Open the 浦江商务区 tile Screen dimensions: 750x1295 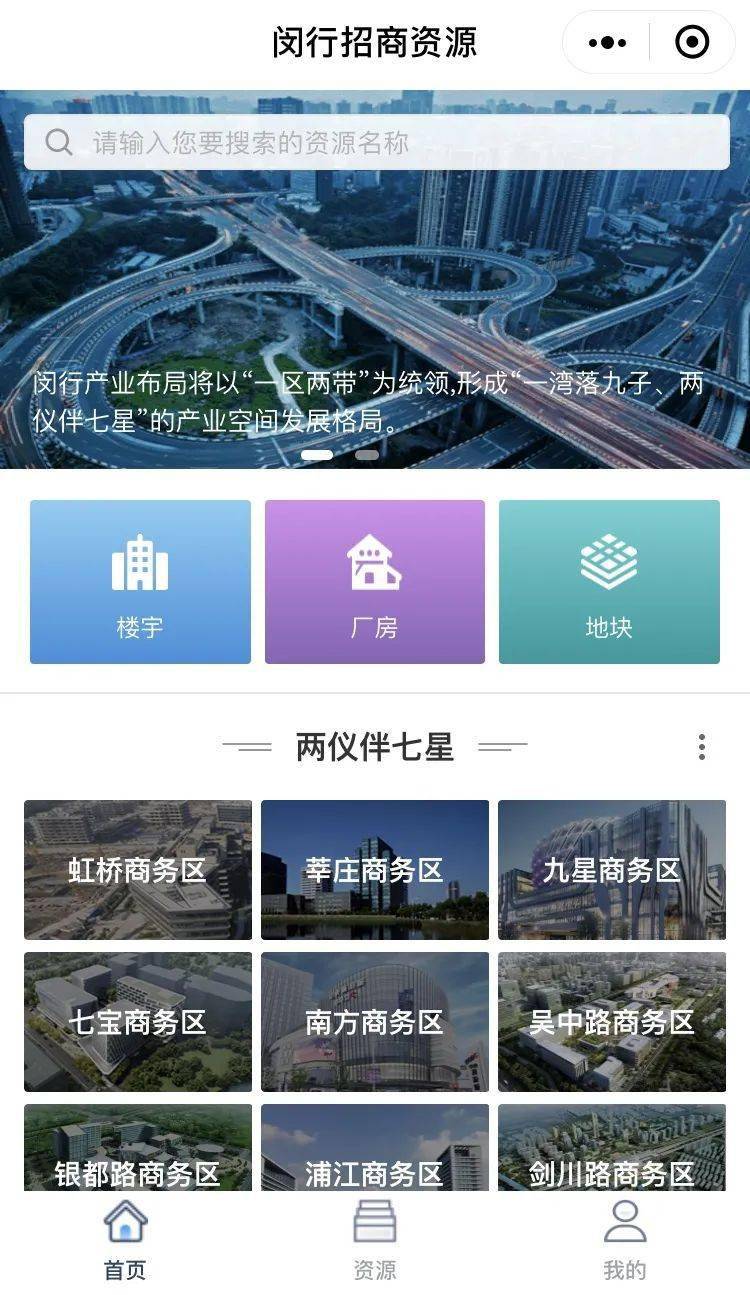pos(375,1148)
